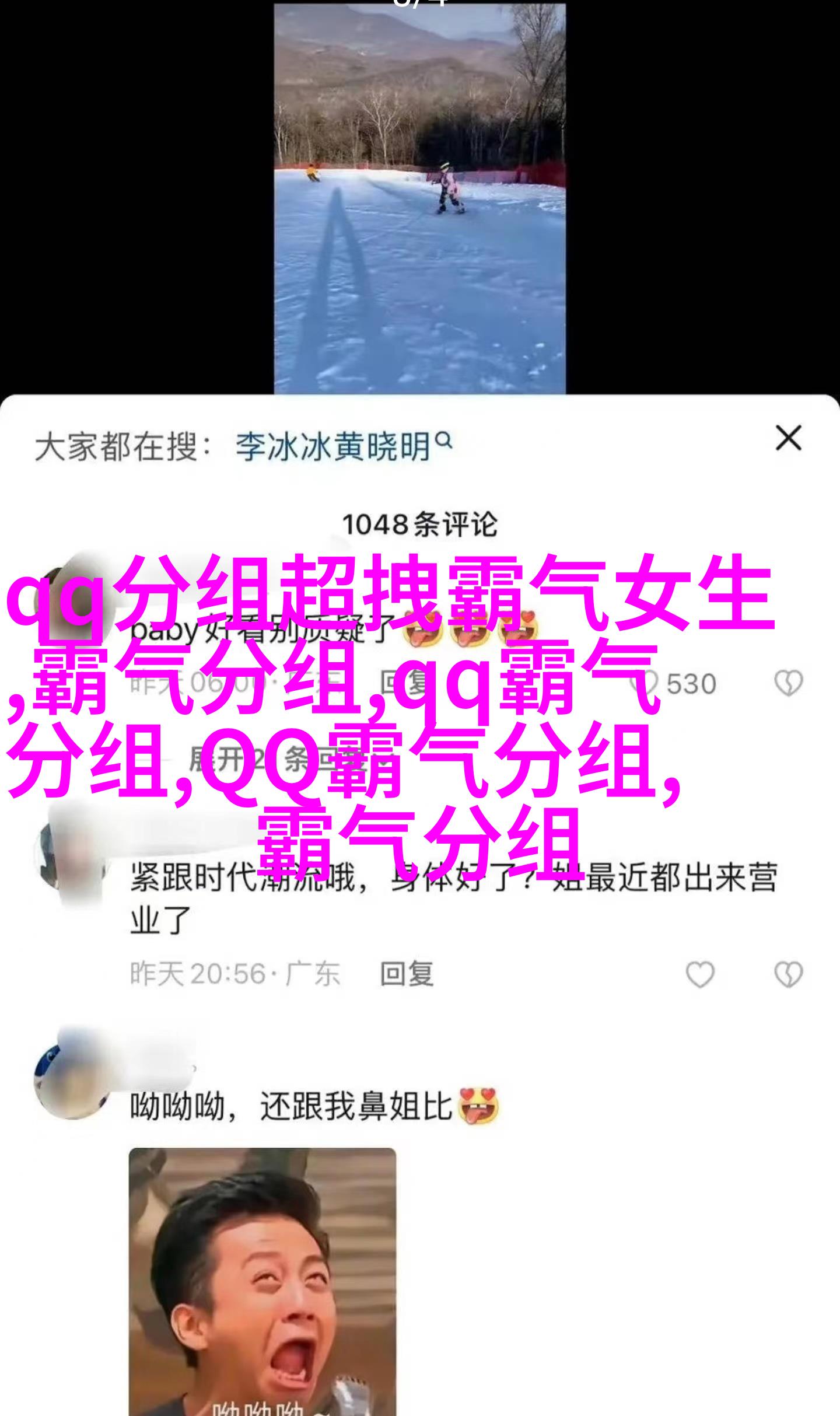This screenshot has height=1416, width=840.
Task: Close the comments panel
Action: pyautogui.click(x=788, y=438)
